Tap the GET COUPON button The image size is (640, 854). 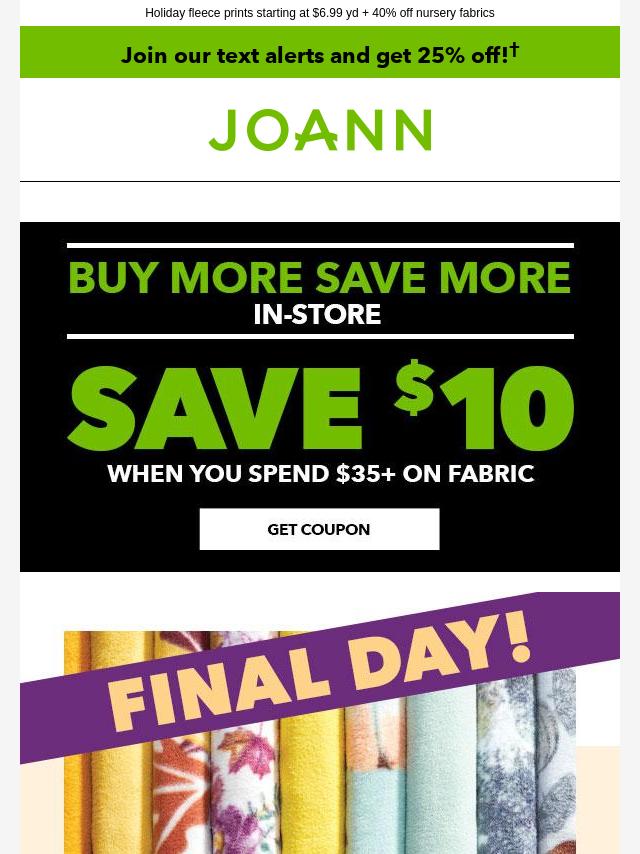coord(319,529)
